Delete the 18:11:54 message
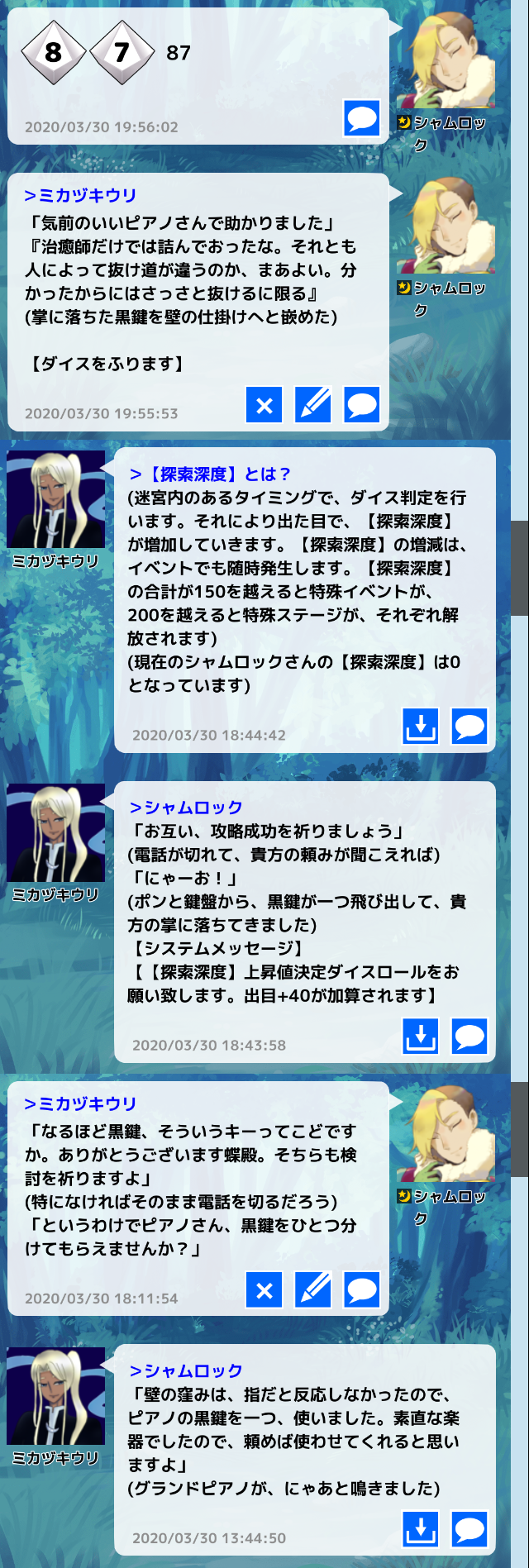This screenshot has height=1568, width=529. [x=264, y=1289]
